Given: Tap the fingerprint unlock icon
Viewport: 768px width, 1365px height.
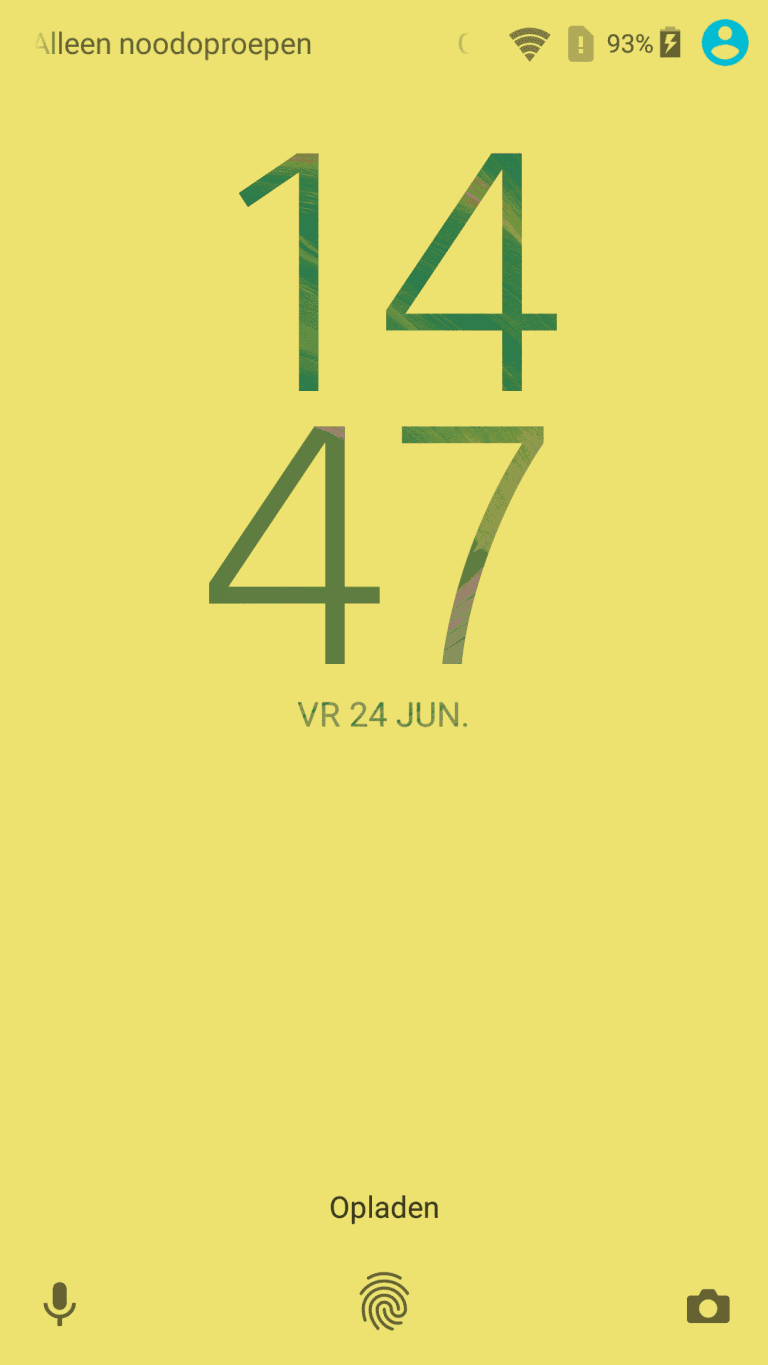Looking at the screenshot, I should click(385, 1301).
